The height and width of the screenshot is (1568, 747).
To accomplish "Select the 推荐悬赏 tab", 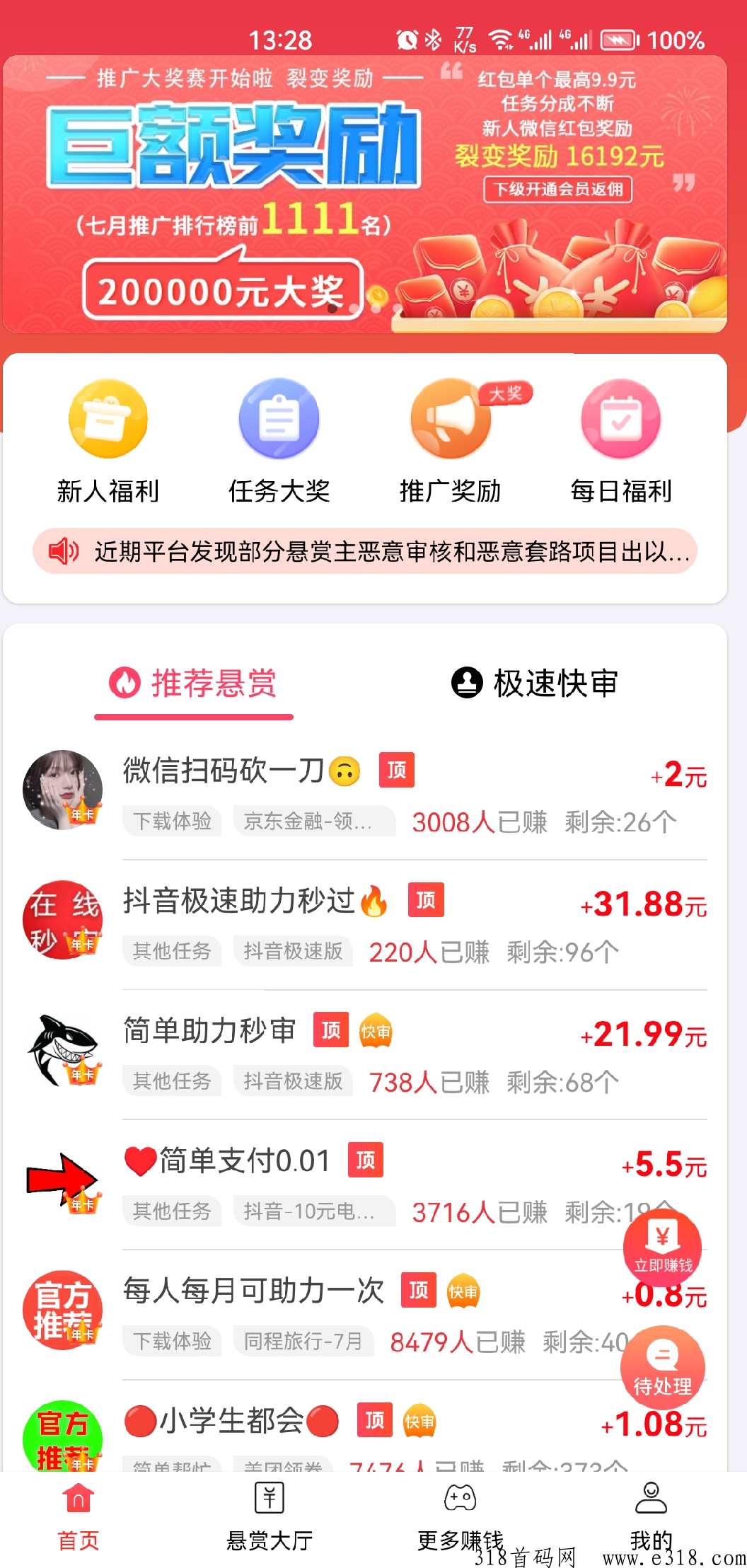I will point(195,684).
